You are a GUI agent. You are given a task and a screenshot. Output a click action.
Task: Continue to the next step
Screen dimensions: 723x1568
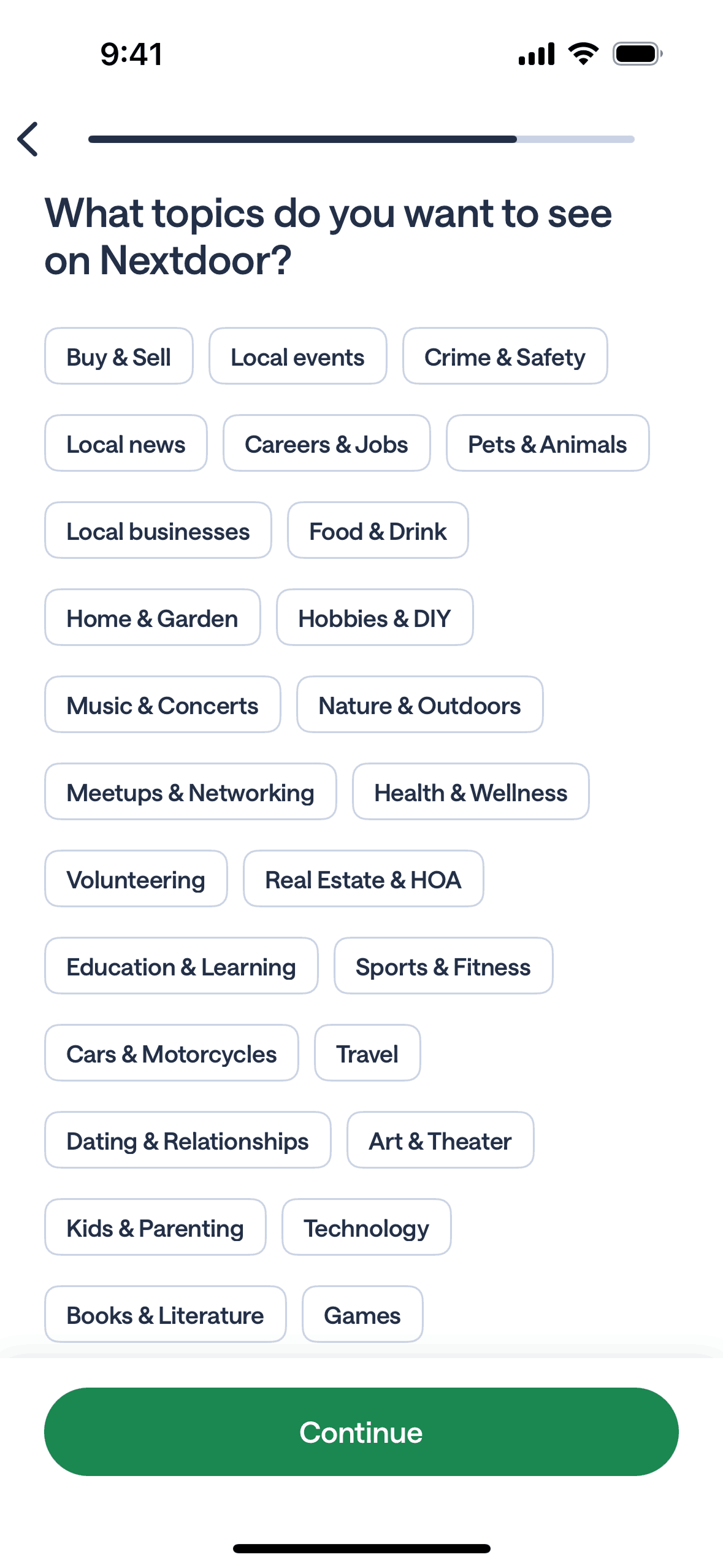[361, 1432]
